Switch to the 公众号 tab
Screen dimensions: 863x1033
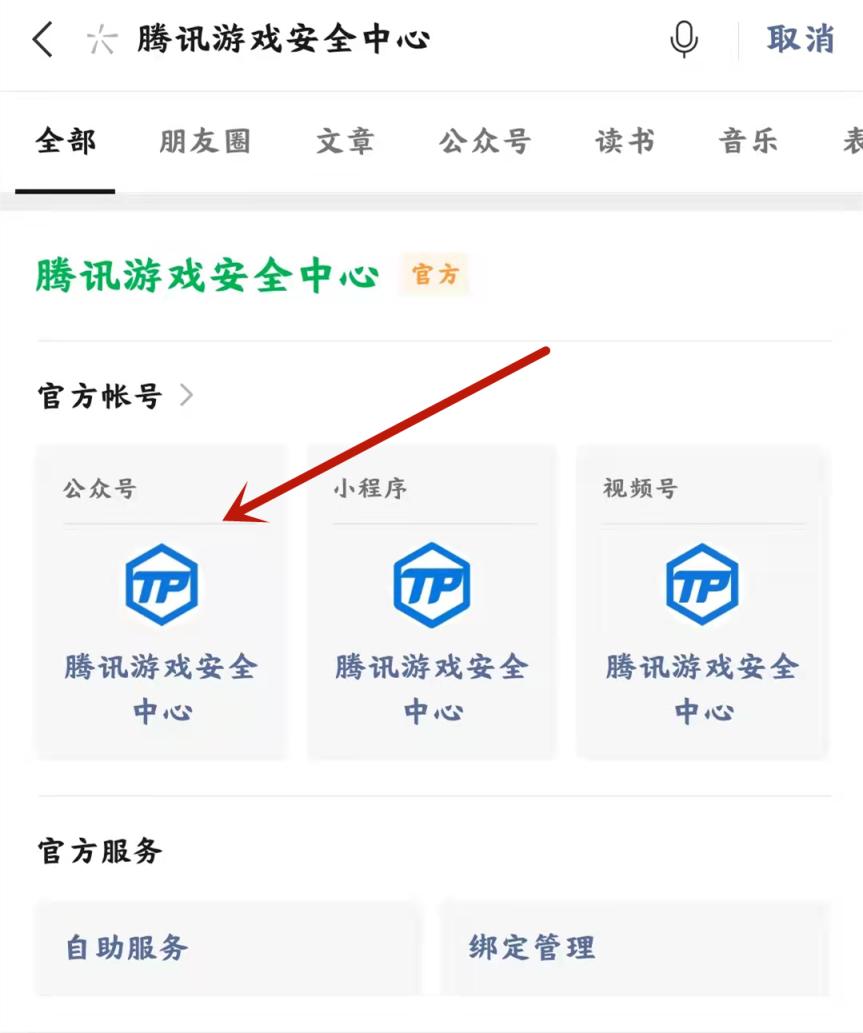485,142
